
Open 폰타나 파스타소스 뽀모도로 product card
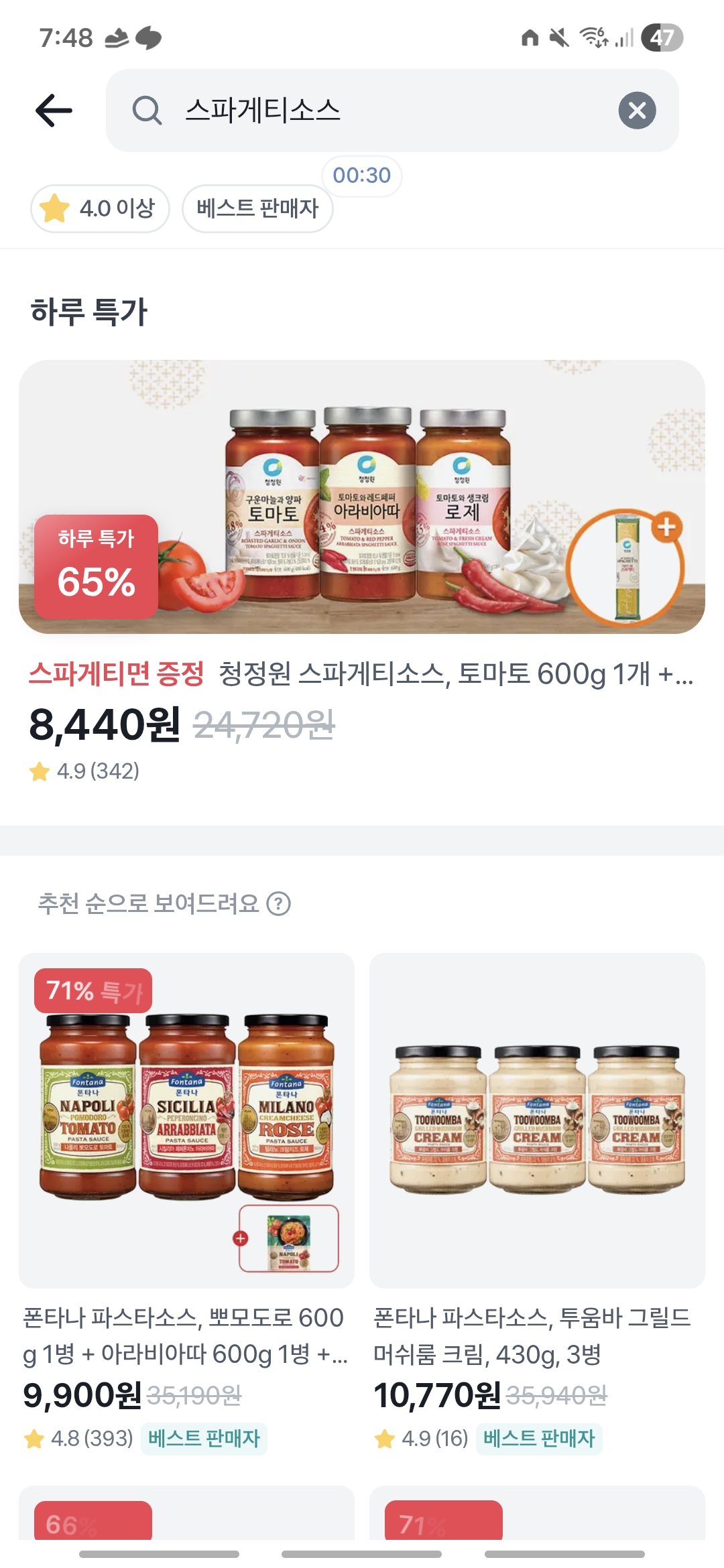tap(186, 1120)
